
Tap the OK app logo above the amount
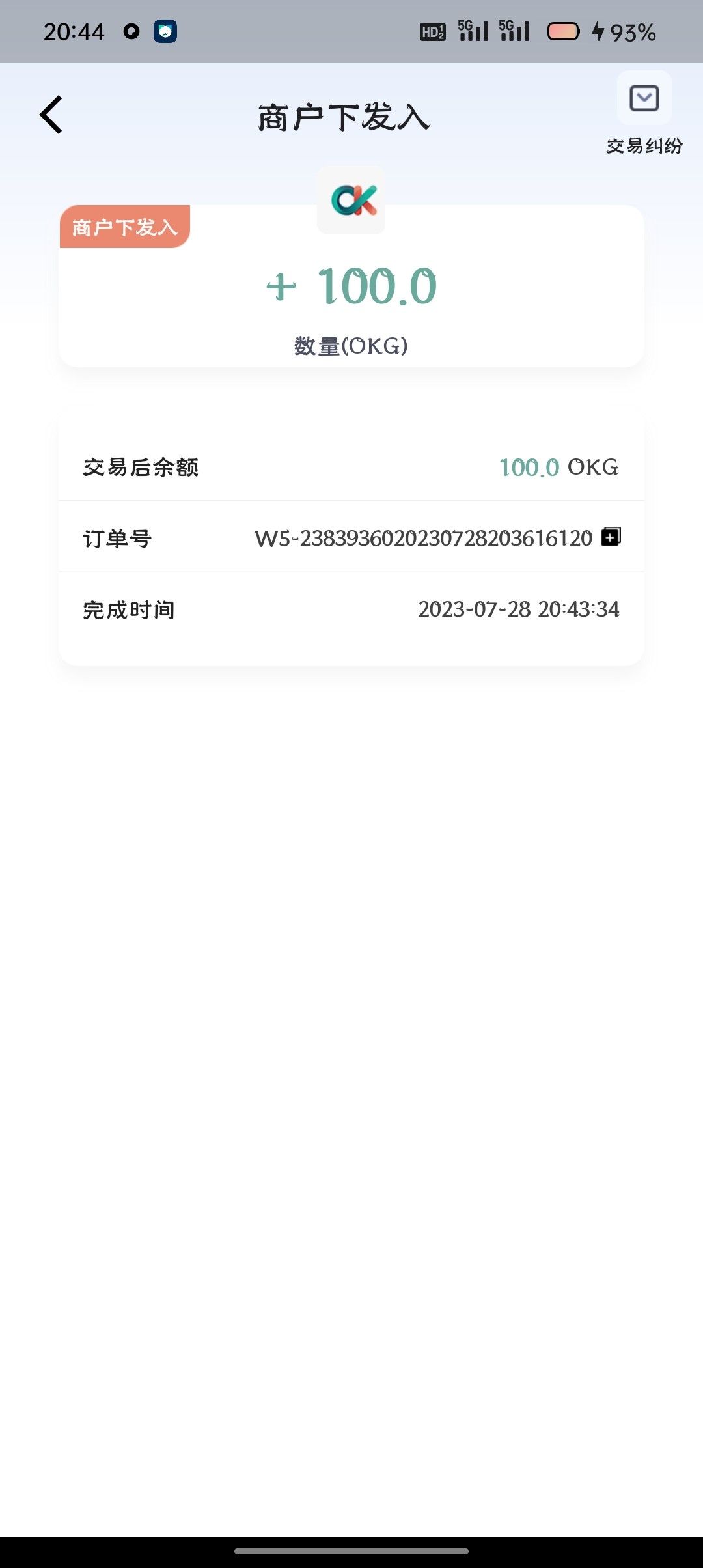click(351, 200)
